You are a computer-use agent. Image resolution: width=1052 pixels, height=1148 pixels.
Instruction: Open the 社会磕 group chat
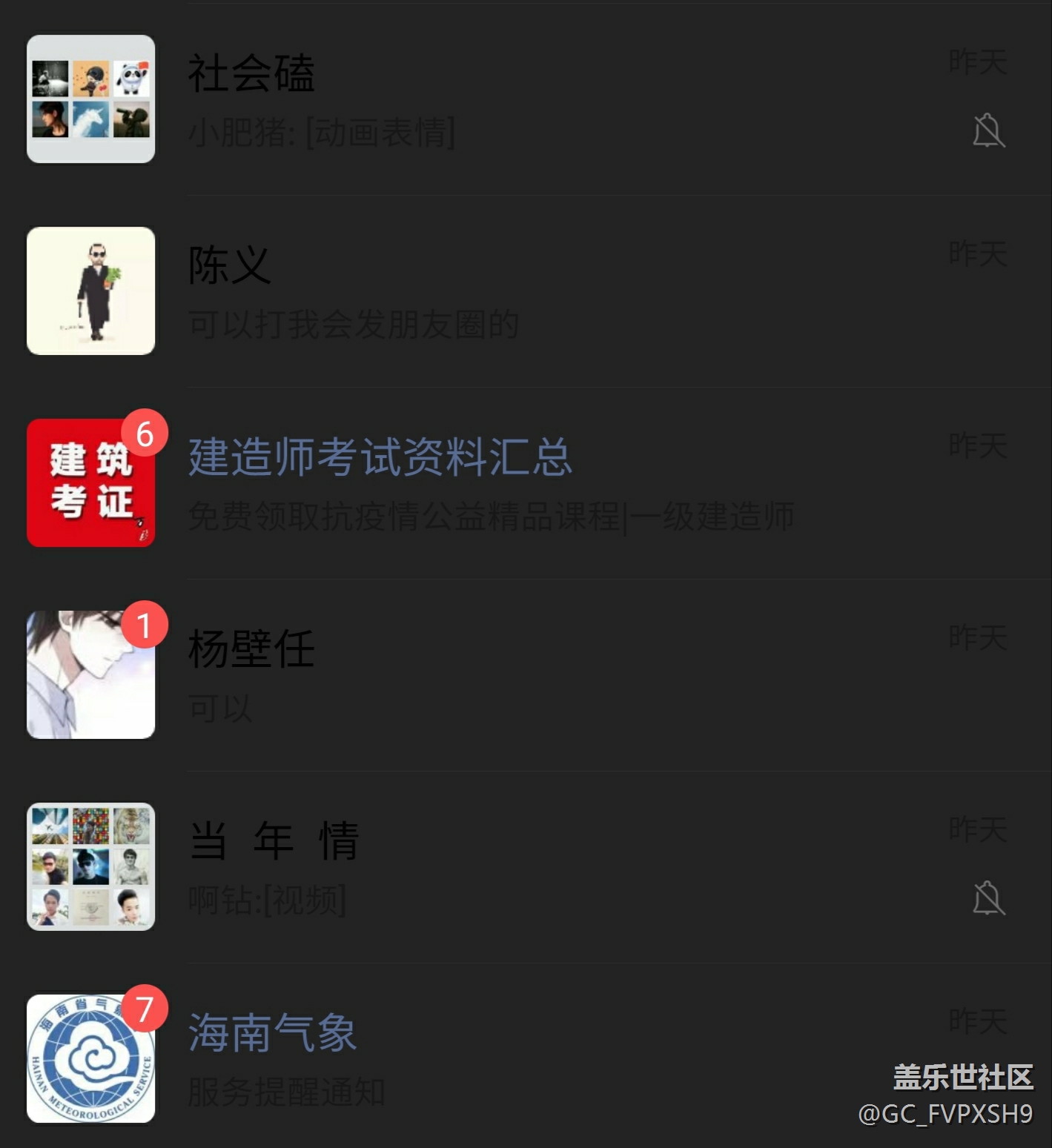519,99
